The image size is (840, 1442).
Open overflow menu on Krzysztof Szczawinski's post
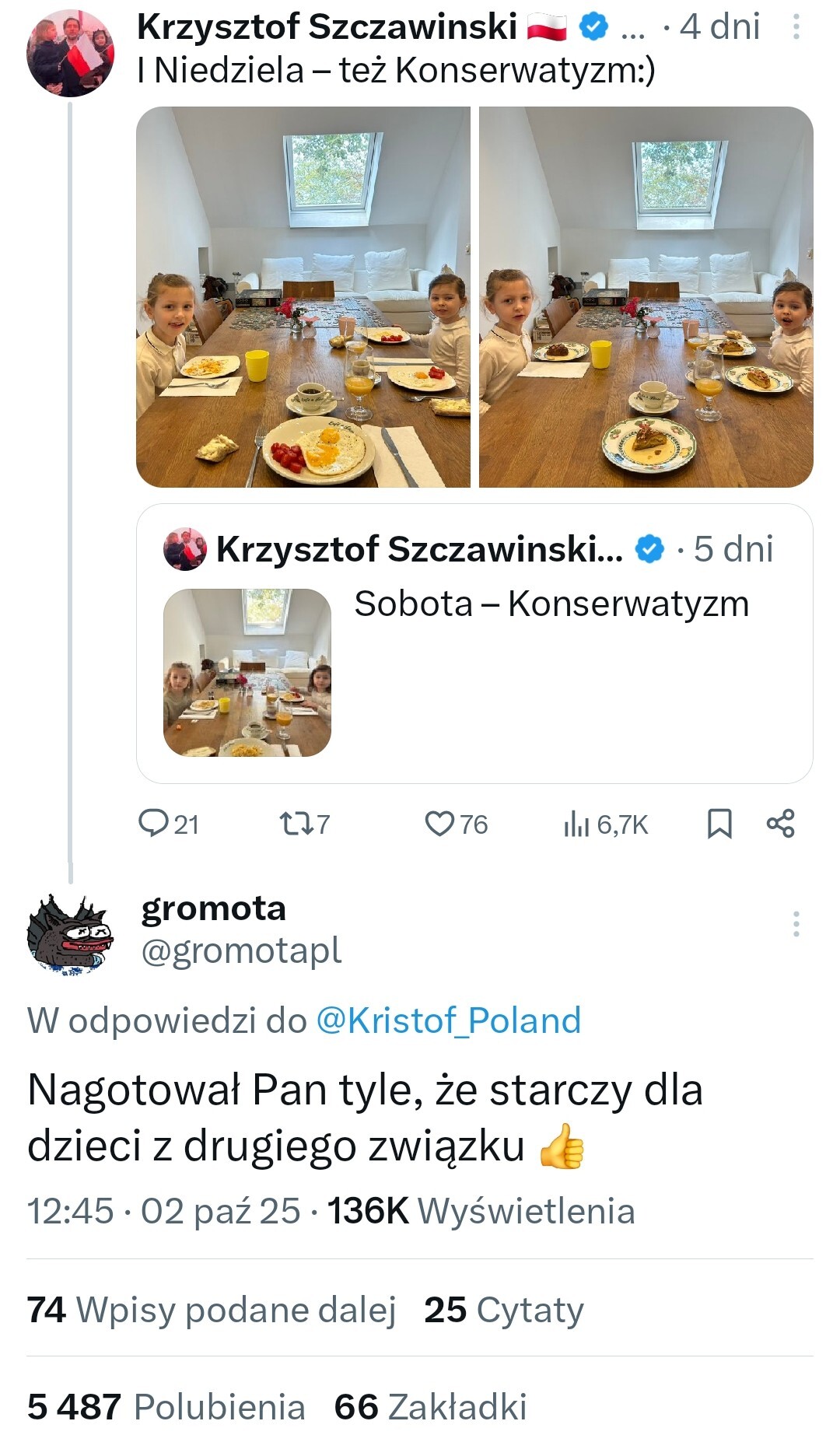[x=796, y=28]
